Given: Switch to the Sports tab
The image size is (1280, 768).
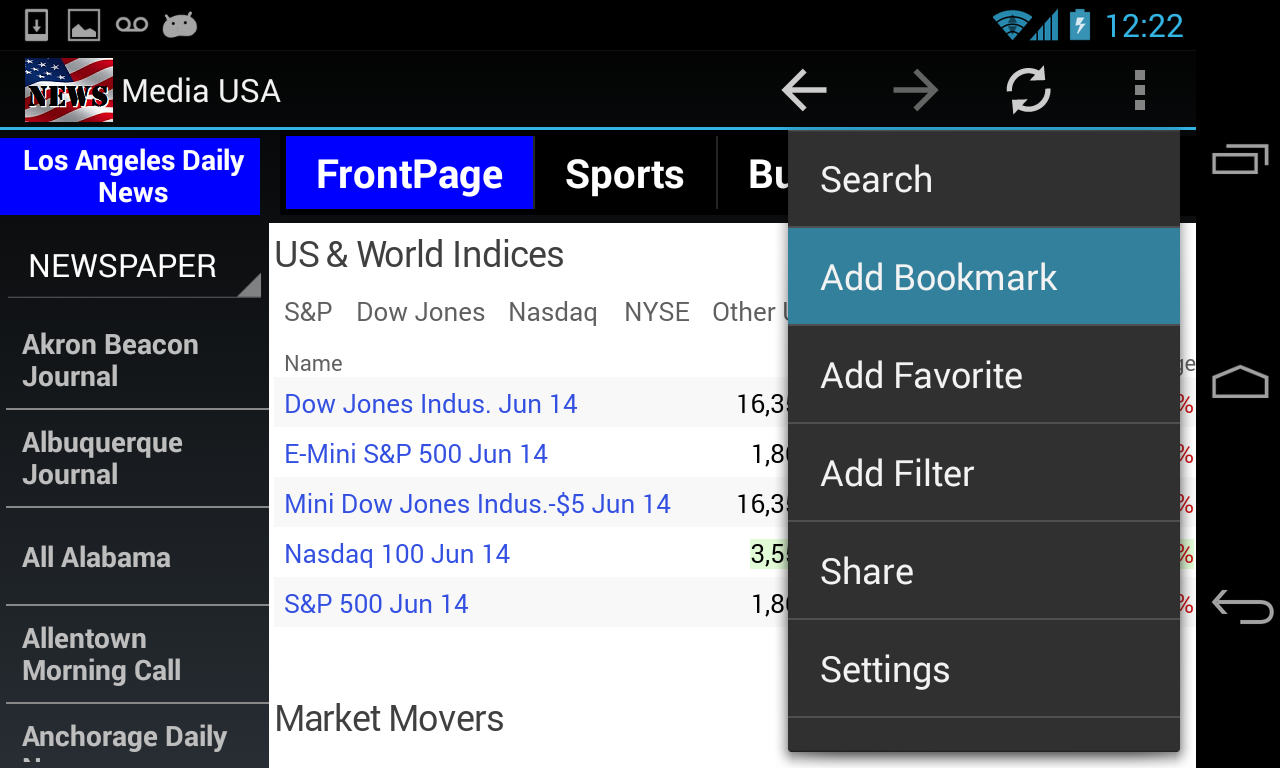Looking at the screenshot, I should click(624, 175).
